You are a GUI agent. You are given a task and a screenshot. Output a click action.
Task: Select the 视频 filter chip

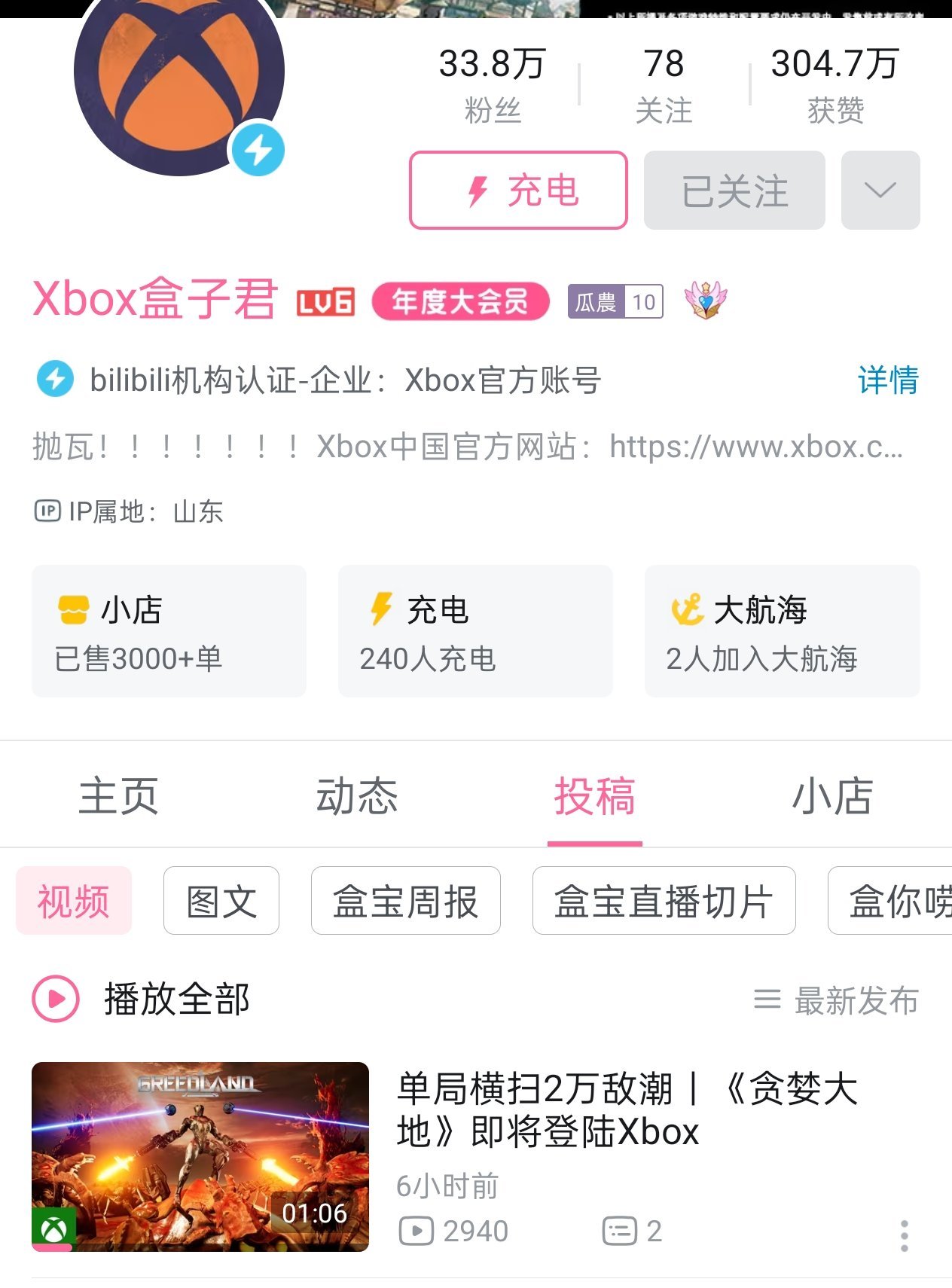[74, 901]
